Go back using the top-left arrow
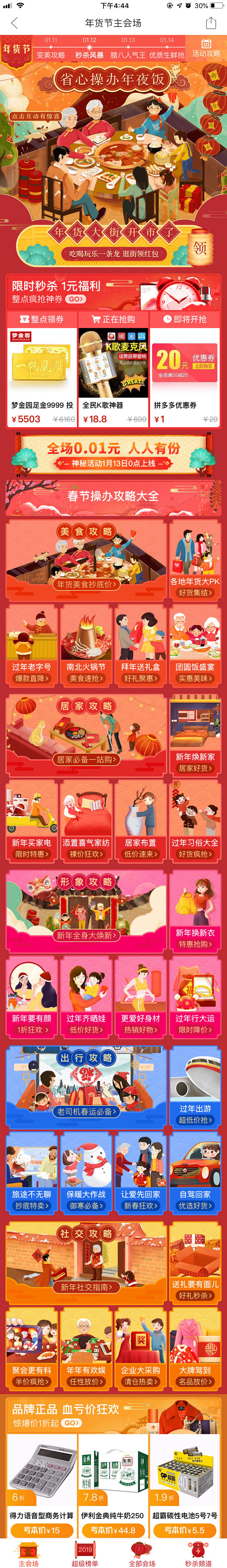 coord(14,23)
